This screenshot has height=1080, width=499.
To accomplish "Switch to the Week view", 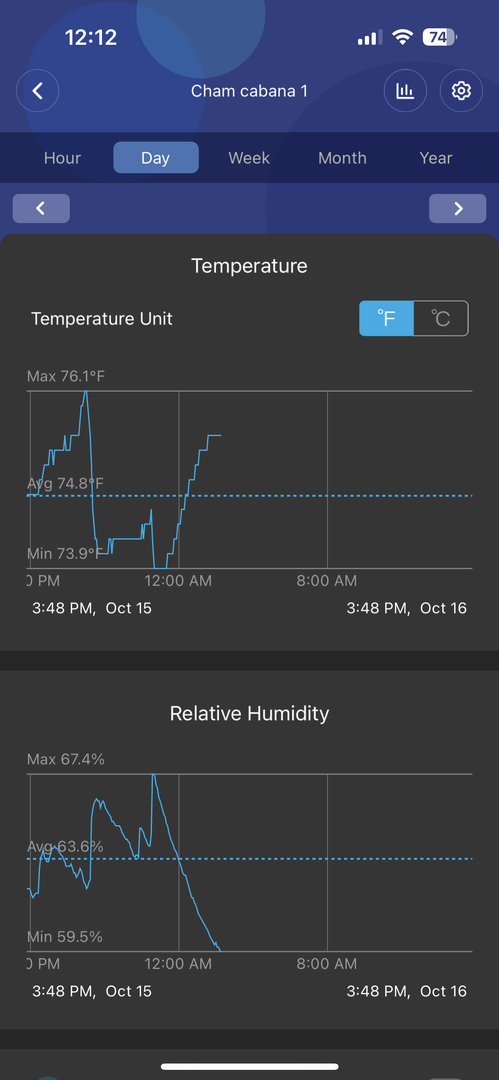I will click(x=250, y=158).
